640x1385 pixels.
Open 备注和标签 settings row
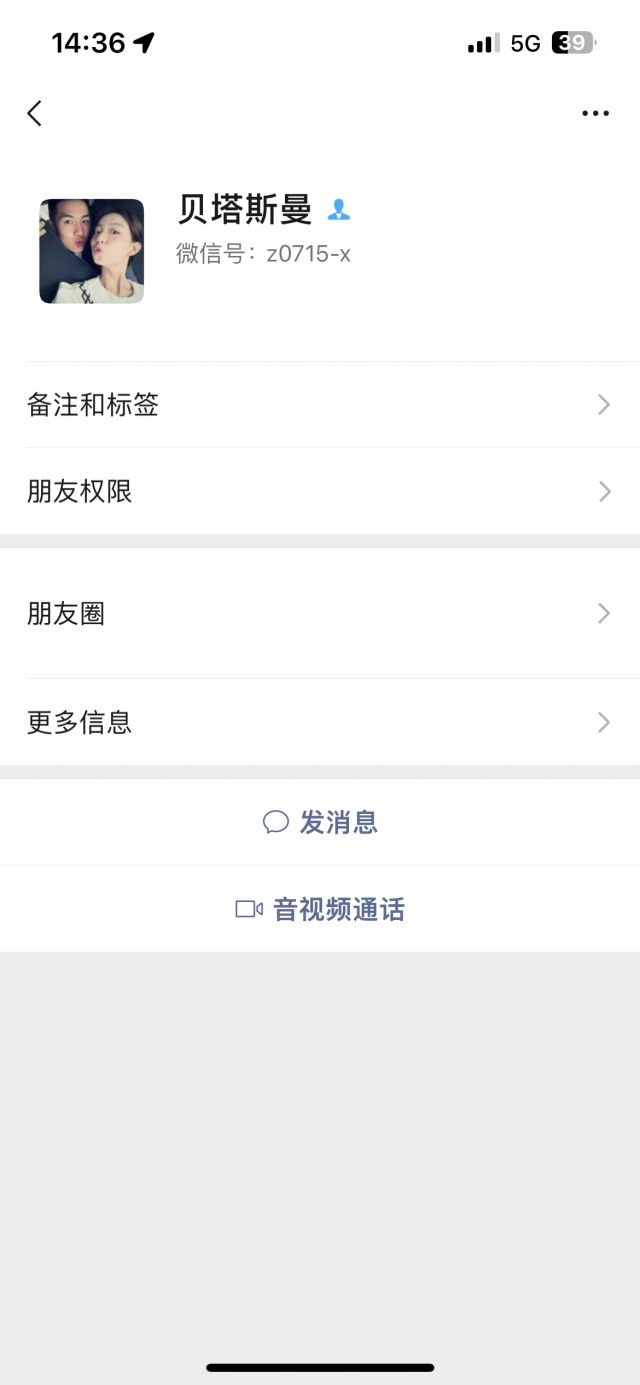[x=320, y=405]
